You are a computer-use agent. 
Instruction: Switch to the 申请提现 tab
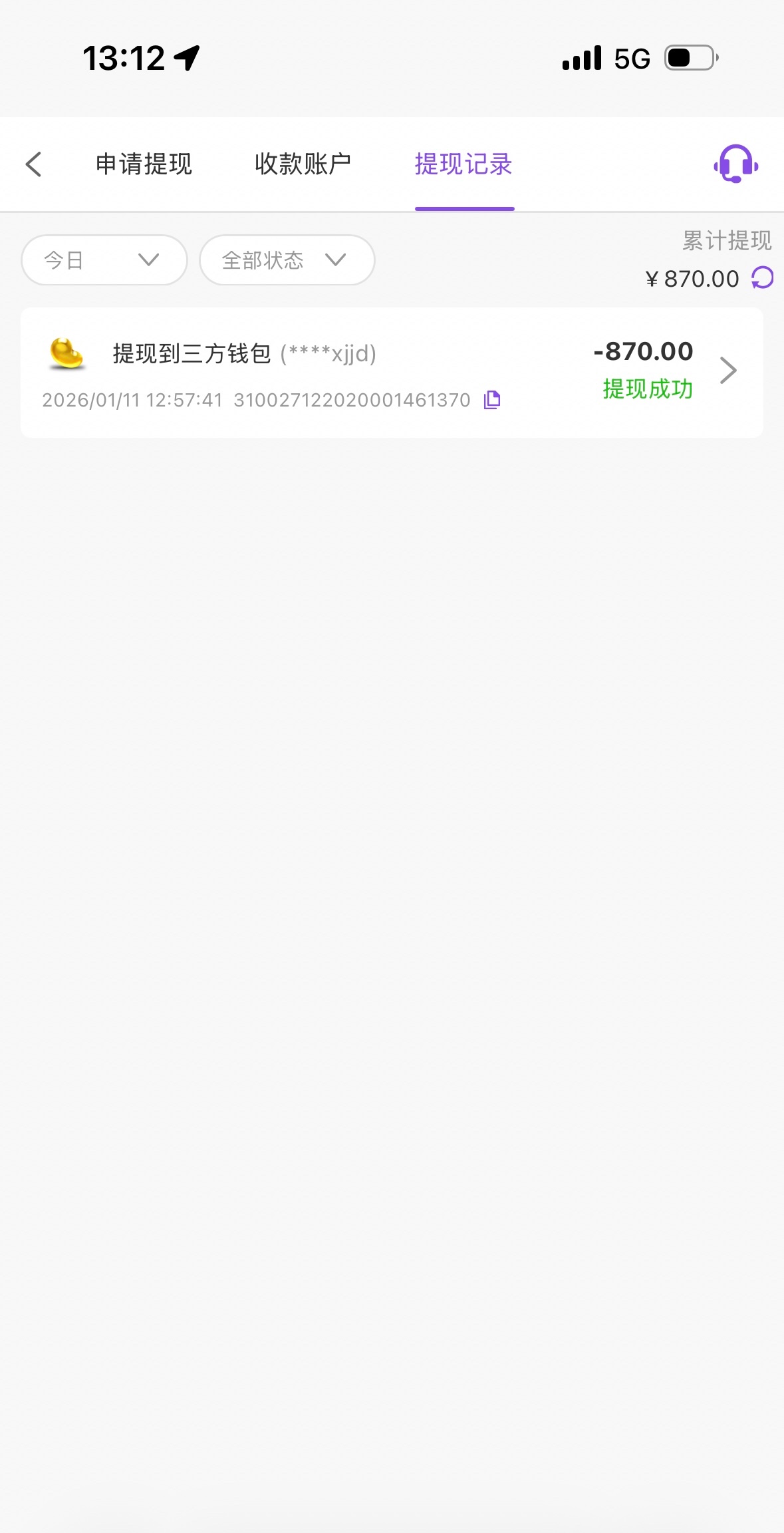pyautogui.click(x=144, y=164)
